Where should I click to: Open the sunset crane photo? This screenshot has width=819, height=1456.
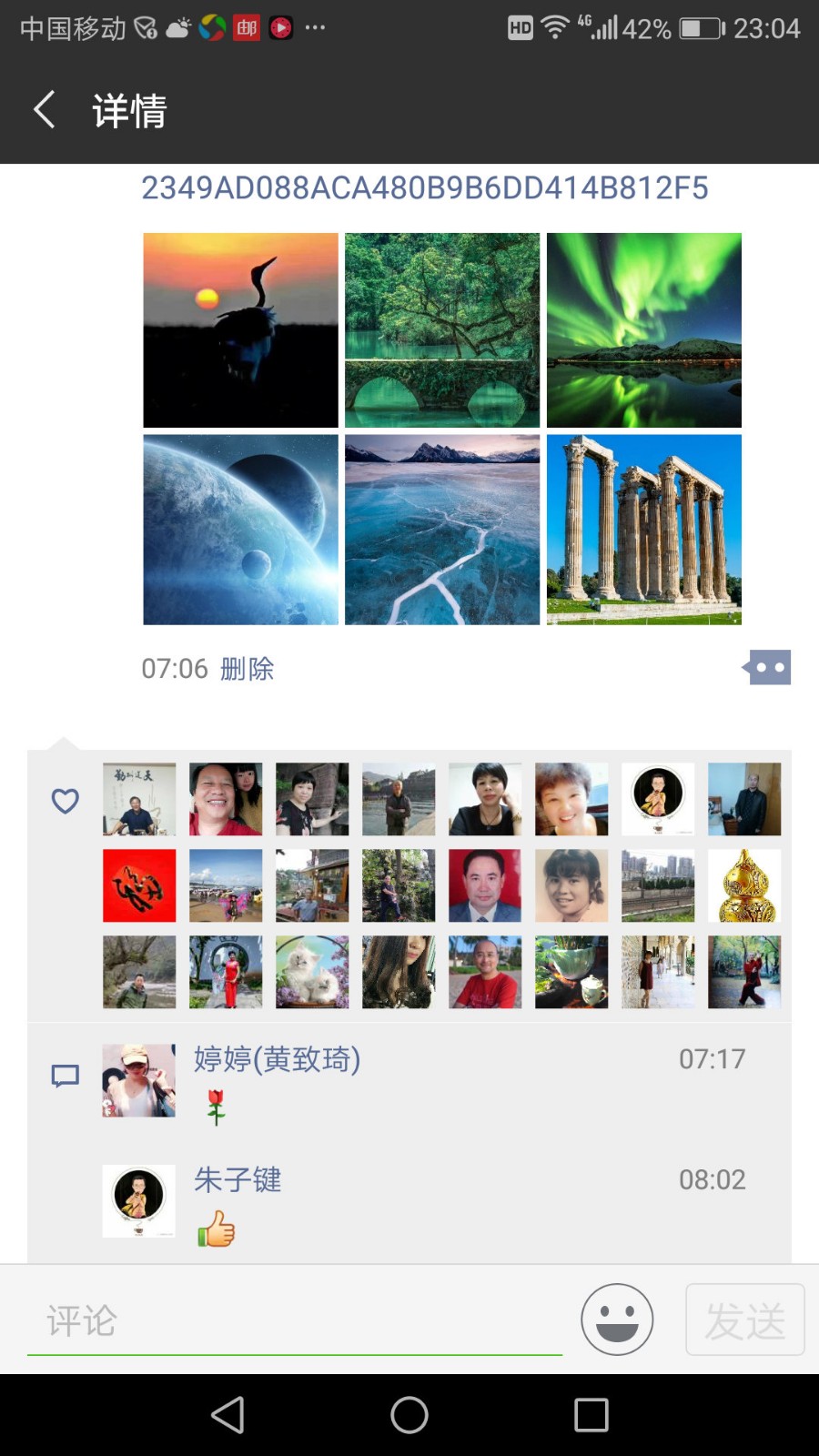pyautogui.click(x=240, y=330)
